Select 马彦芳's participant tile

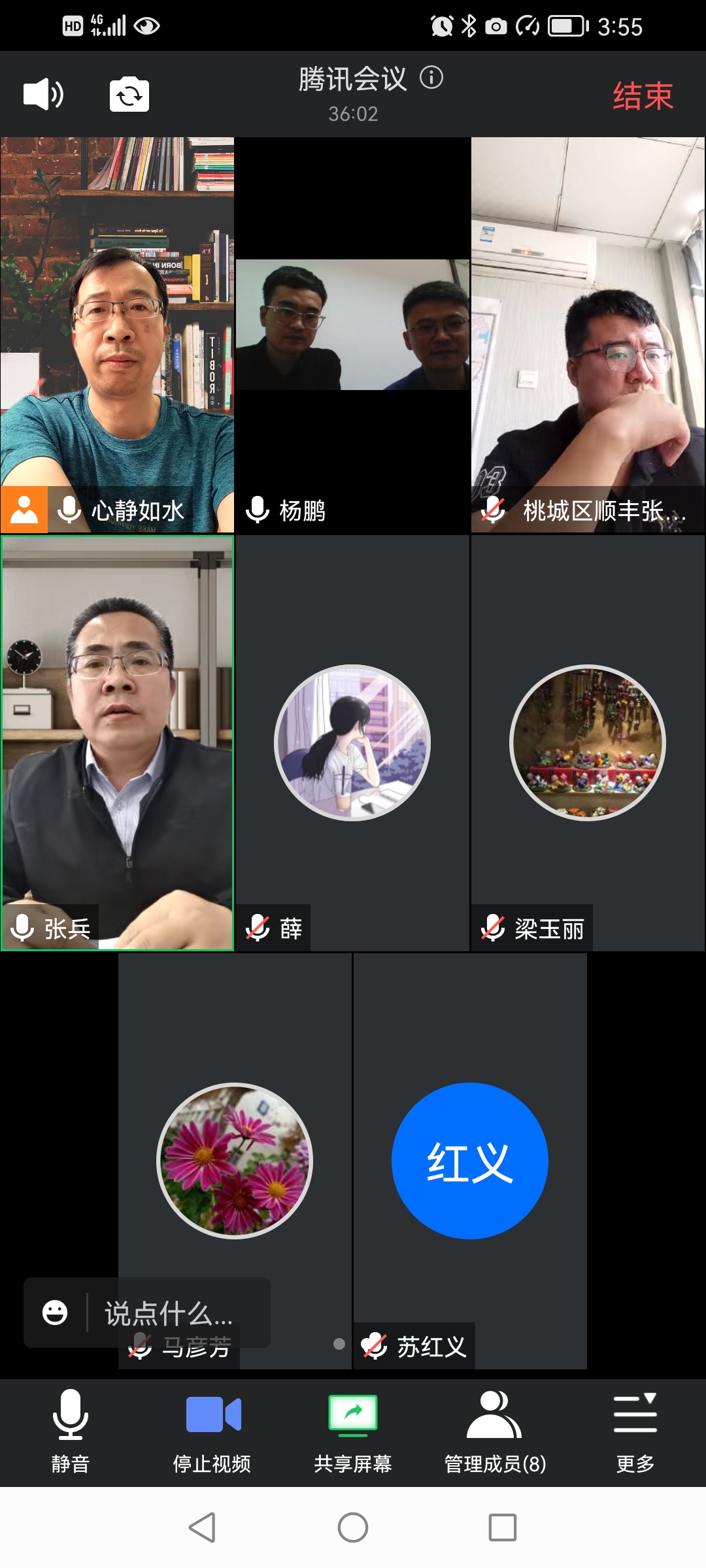click(x=235, y=1160)
